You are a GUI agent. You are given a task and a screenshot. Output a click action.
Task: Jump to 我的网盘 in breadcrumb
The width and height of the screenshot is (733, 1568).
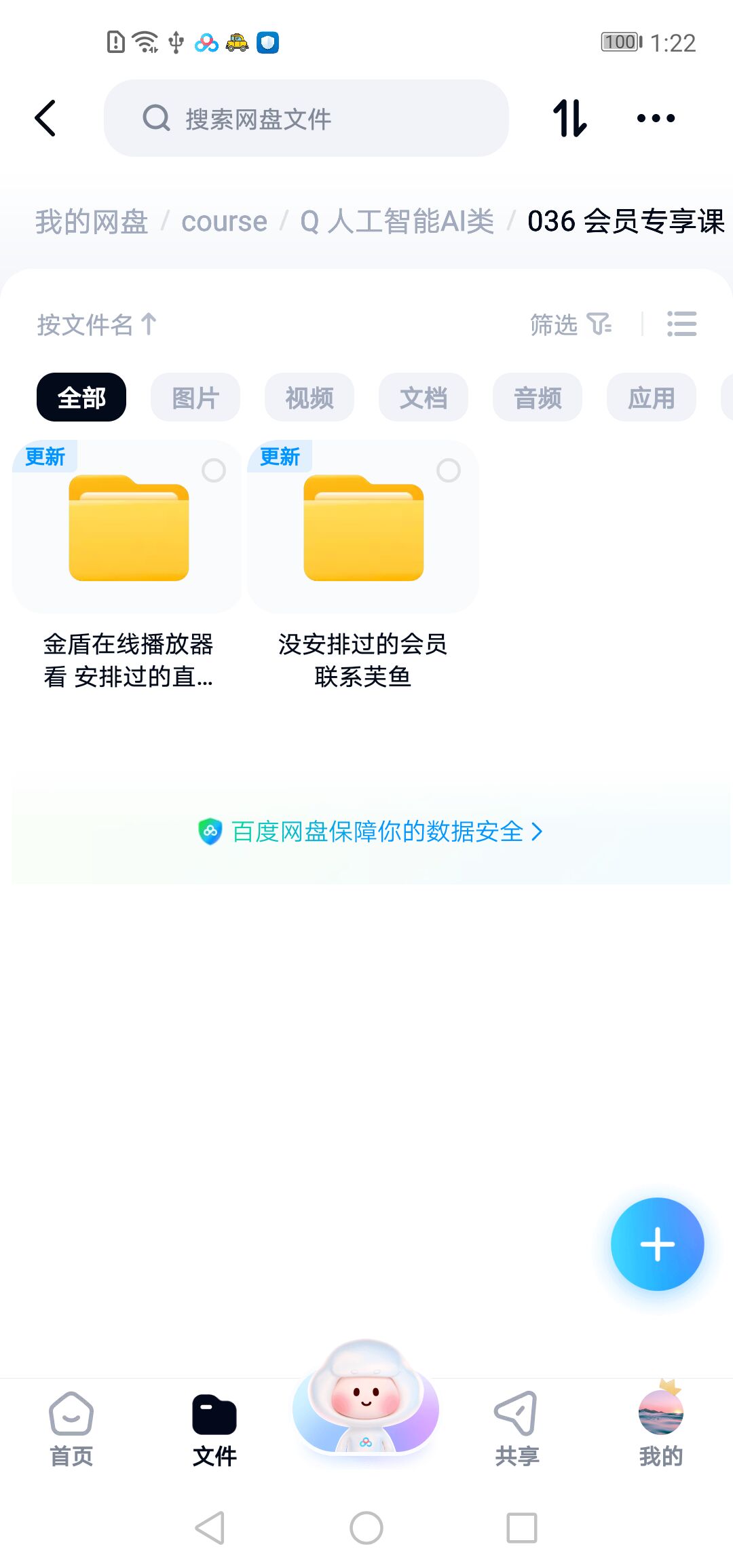pyautogui.click(x=92, y=222)
